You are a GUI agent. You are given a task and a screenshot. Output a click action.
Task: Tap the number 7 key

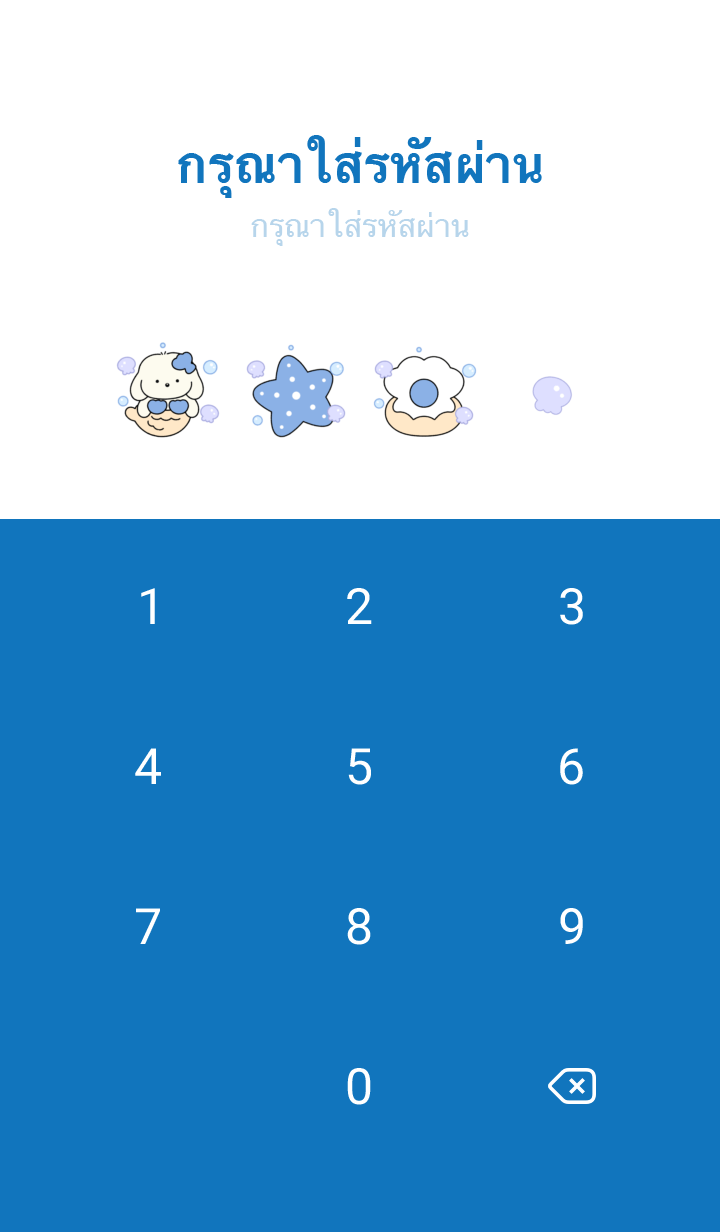point(148,927)
